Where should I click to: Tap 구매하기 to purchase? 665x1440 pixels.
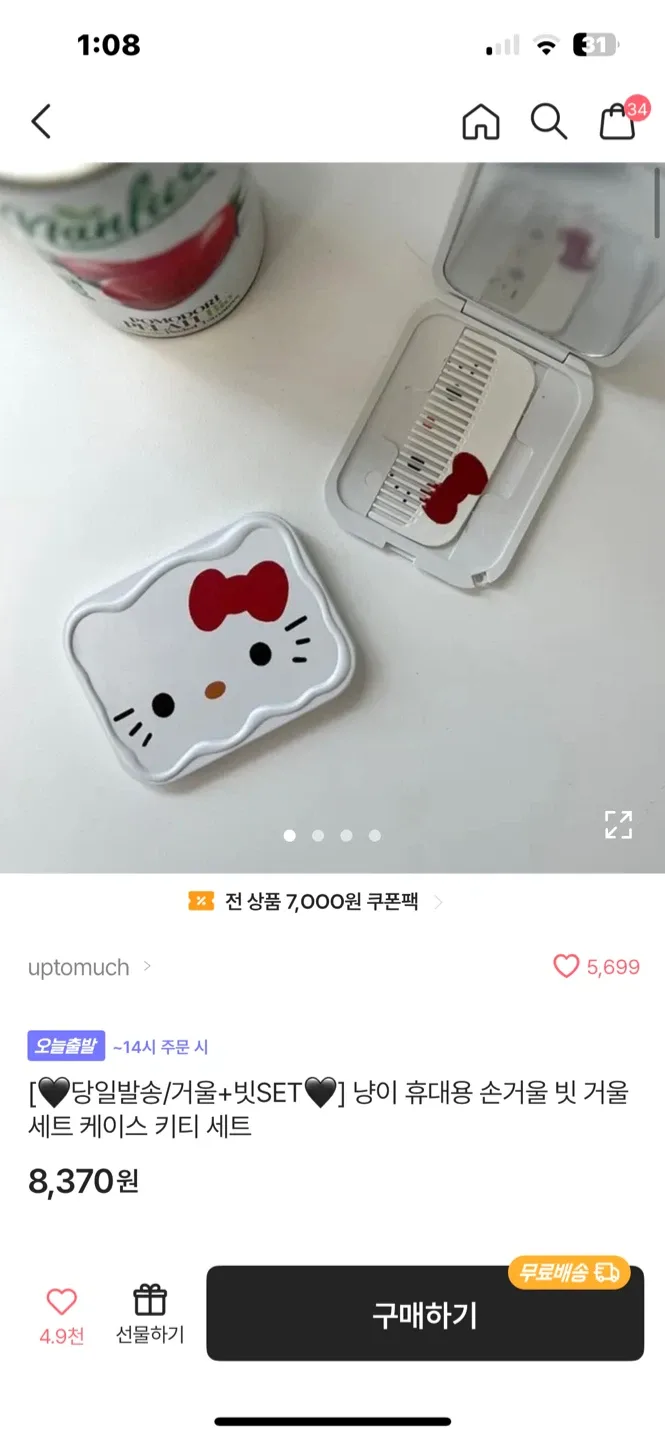coord(425,1314)
